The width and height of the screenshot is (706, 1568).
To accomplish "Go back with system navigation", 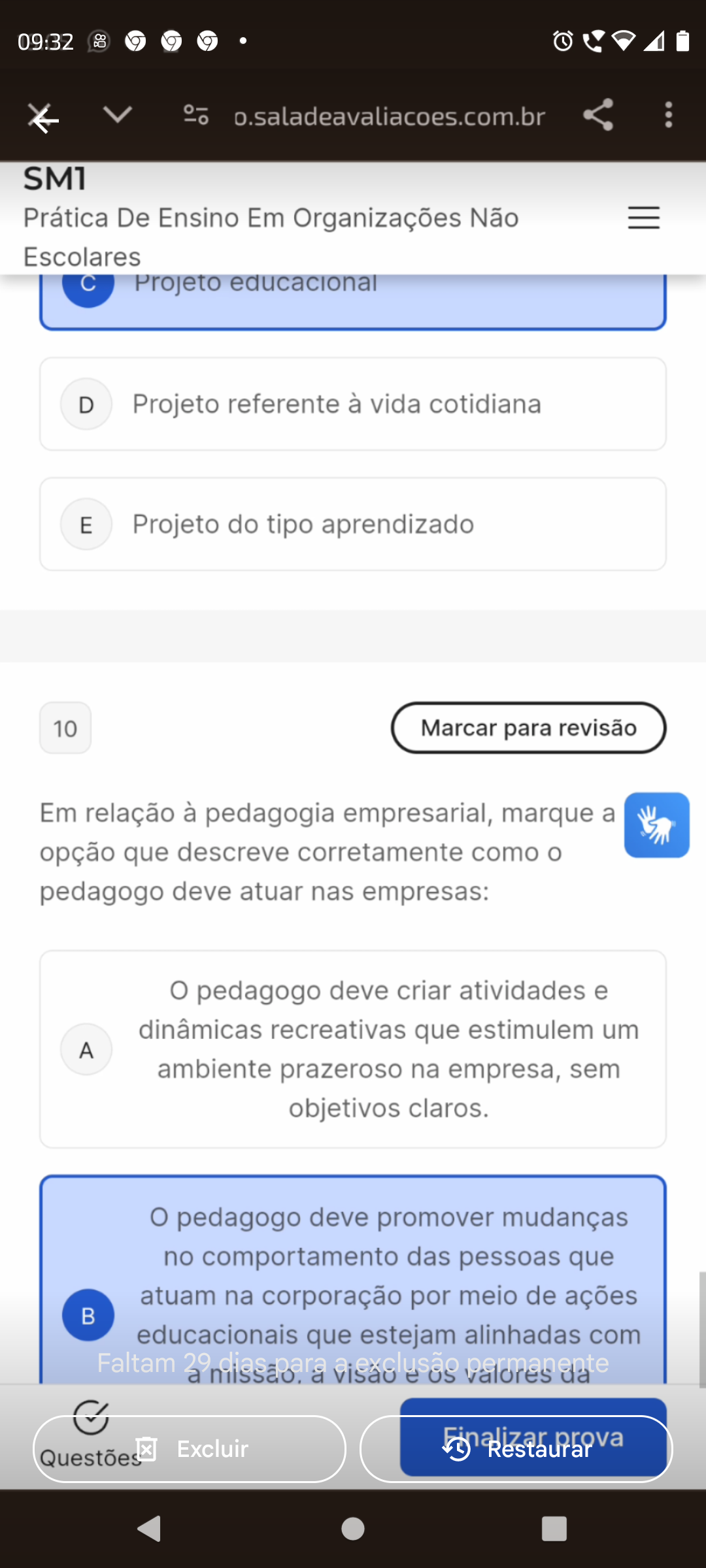I will pos(150,1529).
